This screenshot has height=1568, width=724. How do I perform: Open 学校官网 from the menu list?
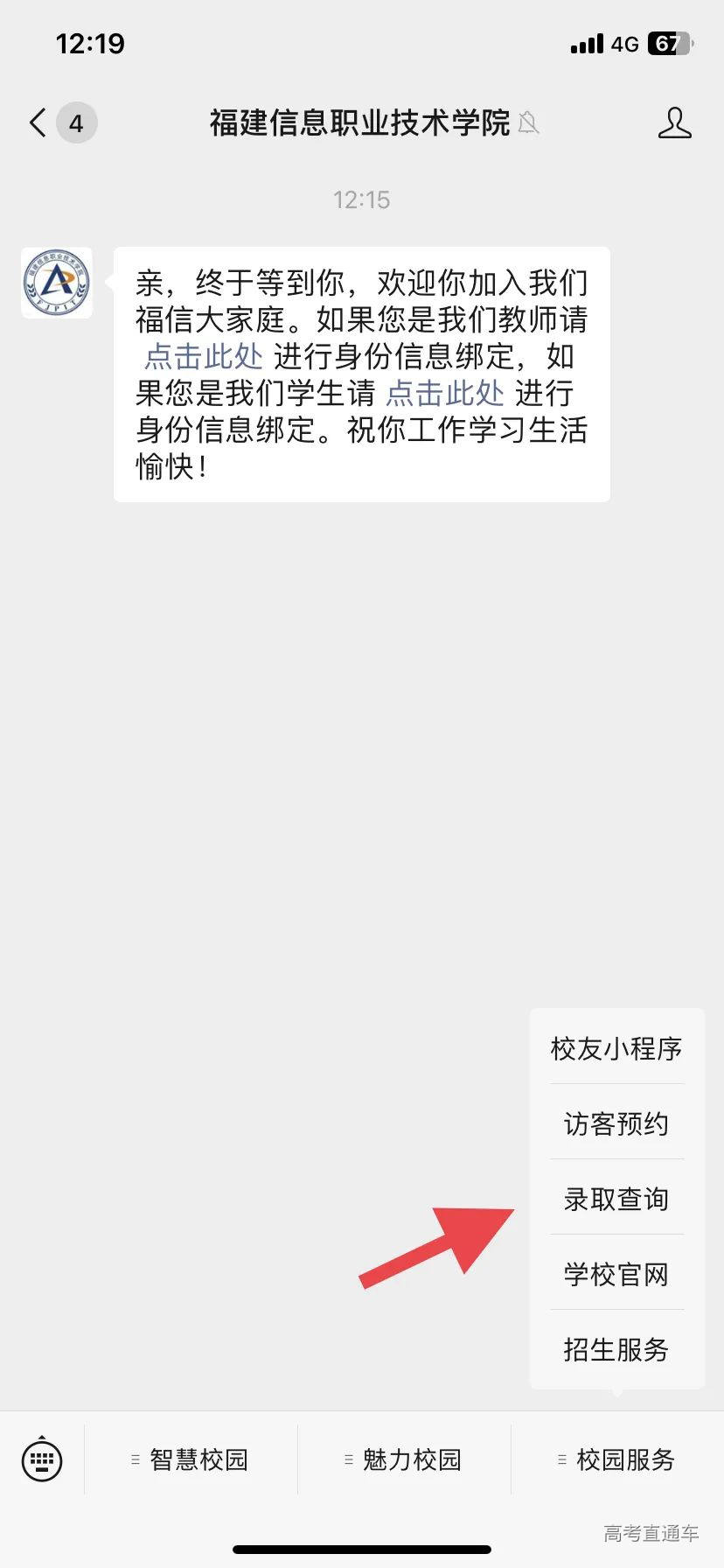tap(616, 1275)
